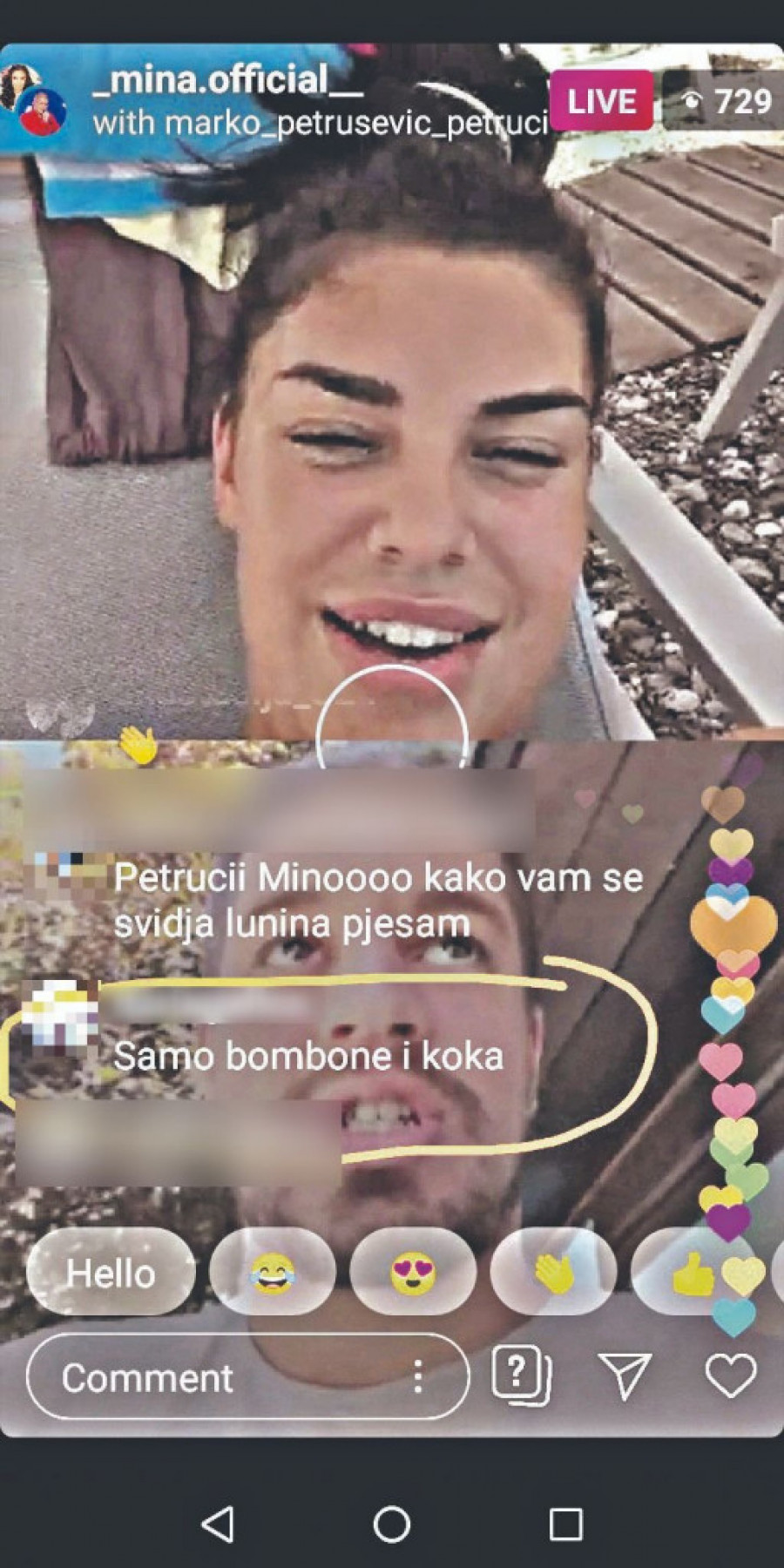Send the thumbs up emoji reaction
This screenshot has width=784, height=1568.
pyautogui.click(x=691, y=1274)
